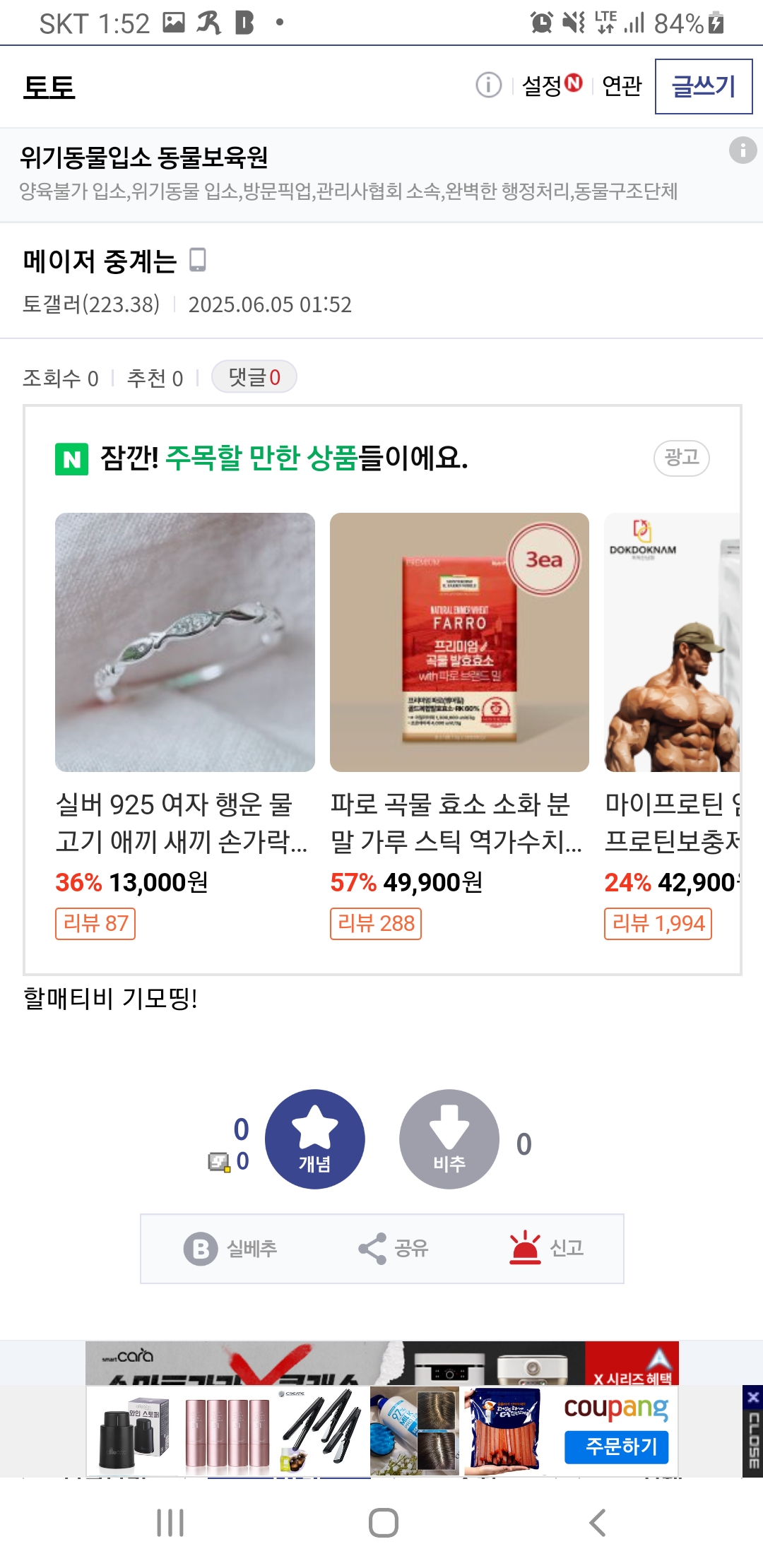
Task: Share this post via 공유
Action: click(393, 1249)
